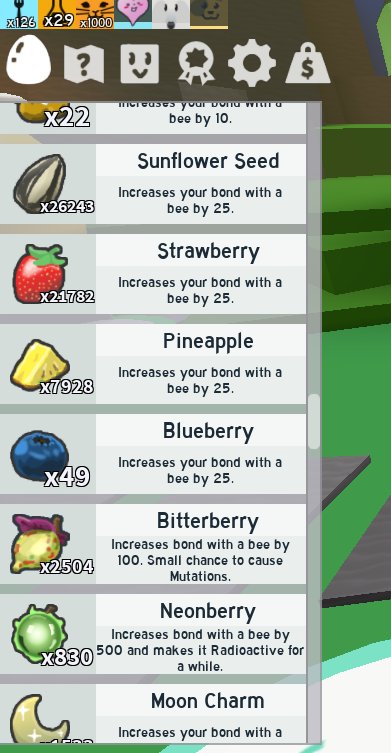Select the Sunflower Seed item
The image size is (391, 753).
coord(153,183)
